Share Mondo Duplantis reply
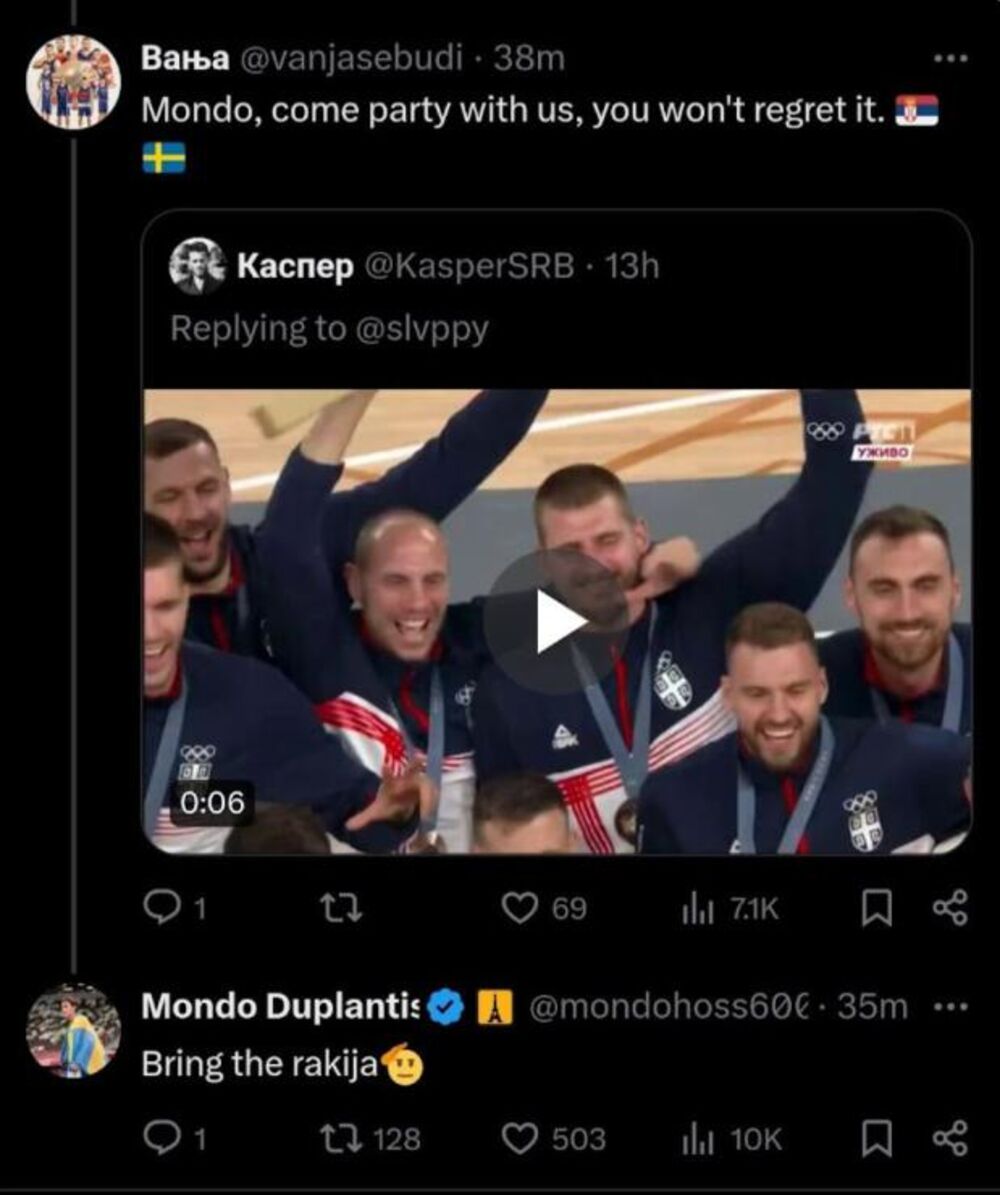This screenshot has height=1195, width=1000. pyautogui.click(x=949, y=1138)
